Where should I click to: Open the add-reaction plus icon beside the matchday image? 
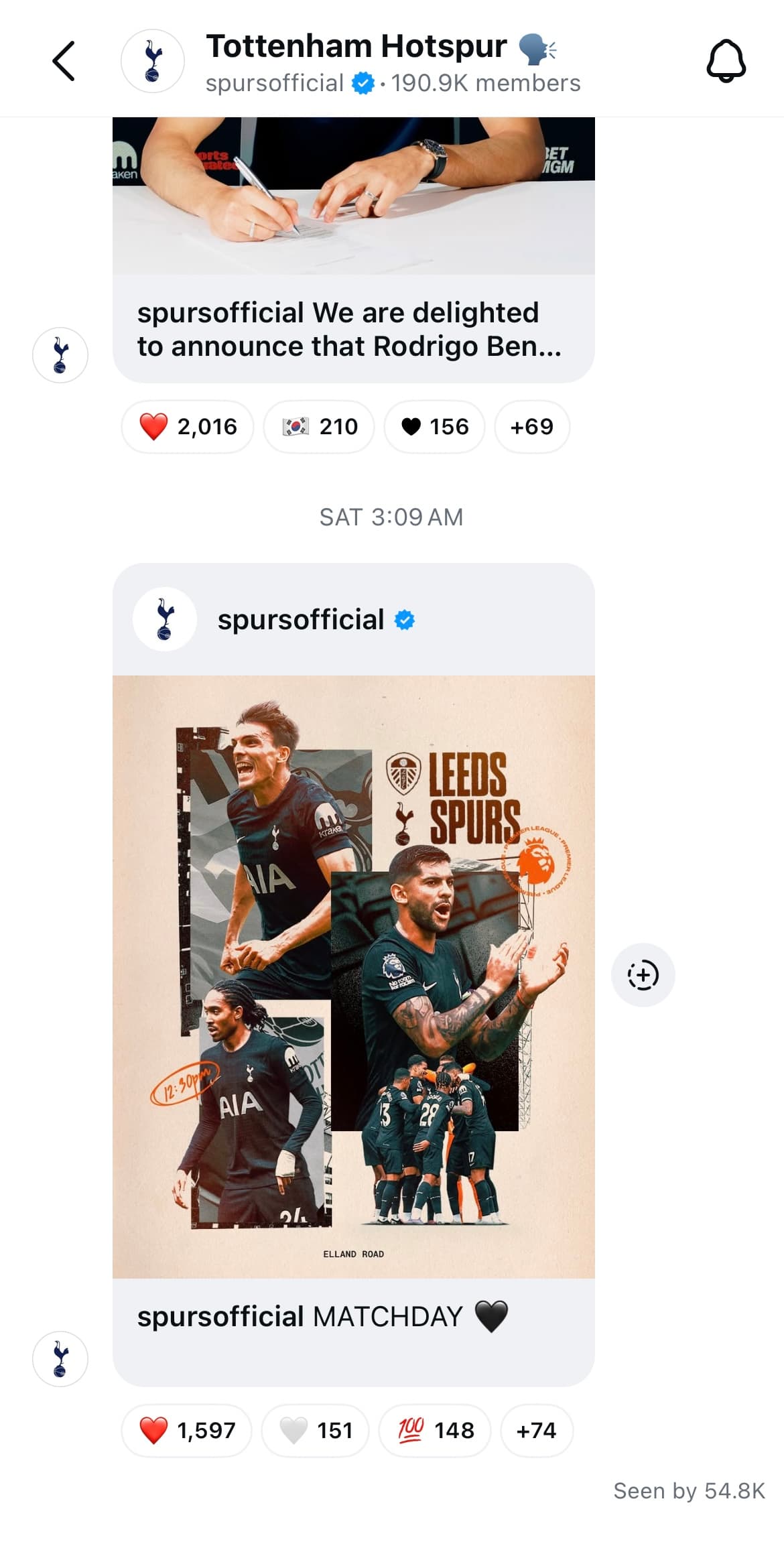pos(643,976)
